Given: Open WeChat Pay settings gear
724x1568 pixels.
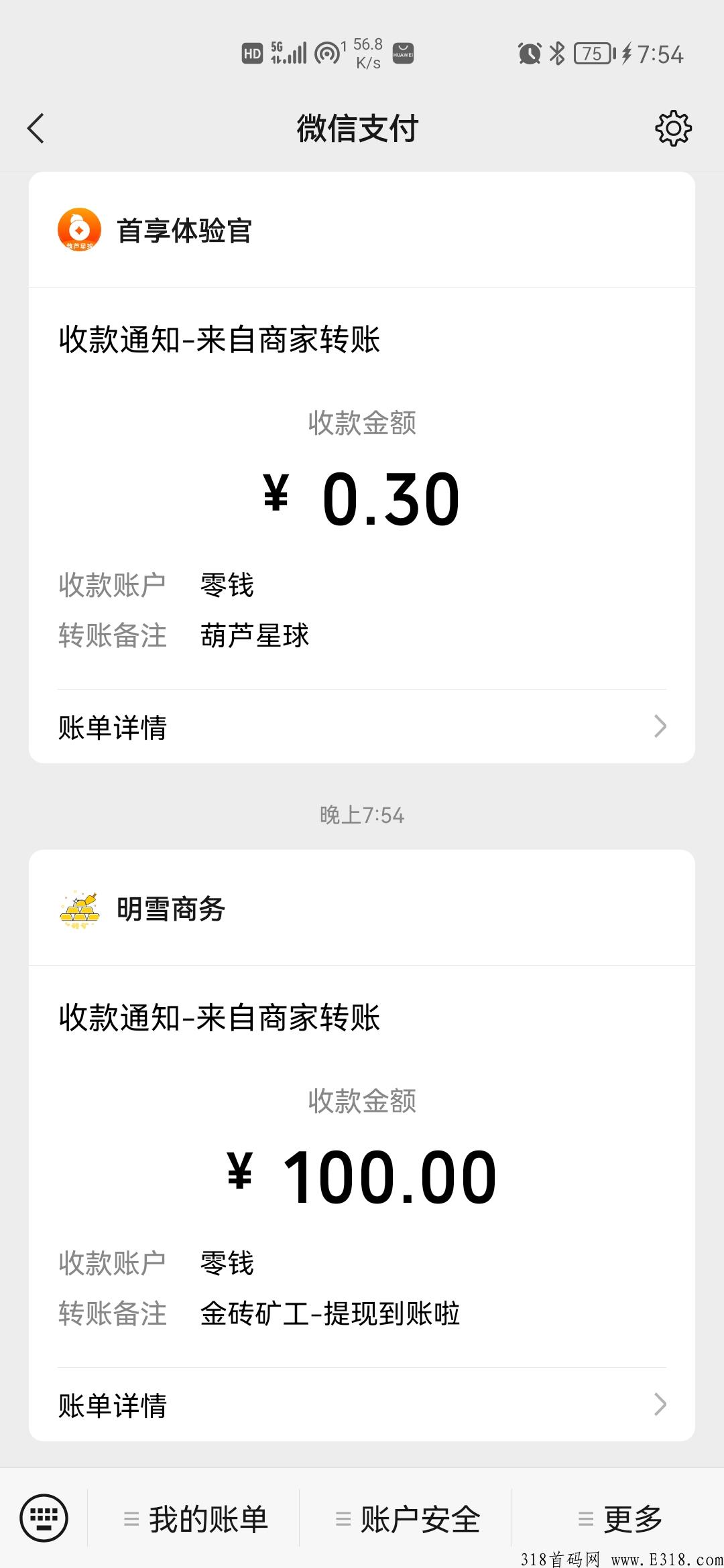Looking at the screenshot, I should 673,128.
